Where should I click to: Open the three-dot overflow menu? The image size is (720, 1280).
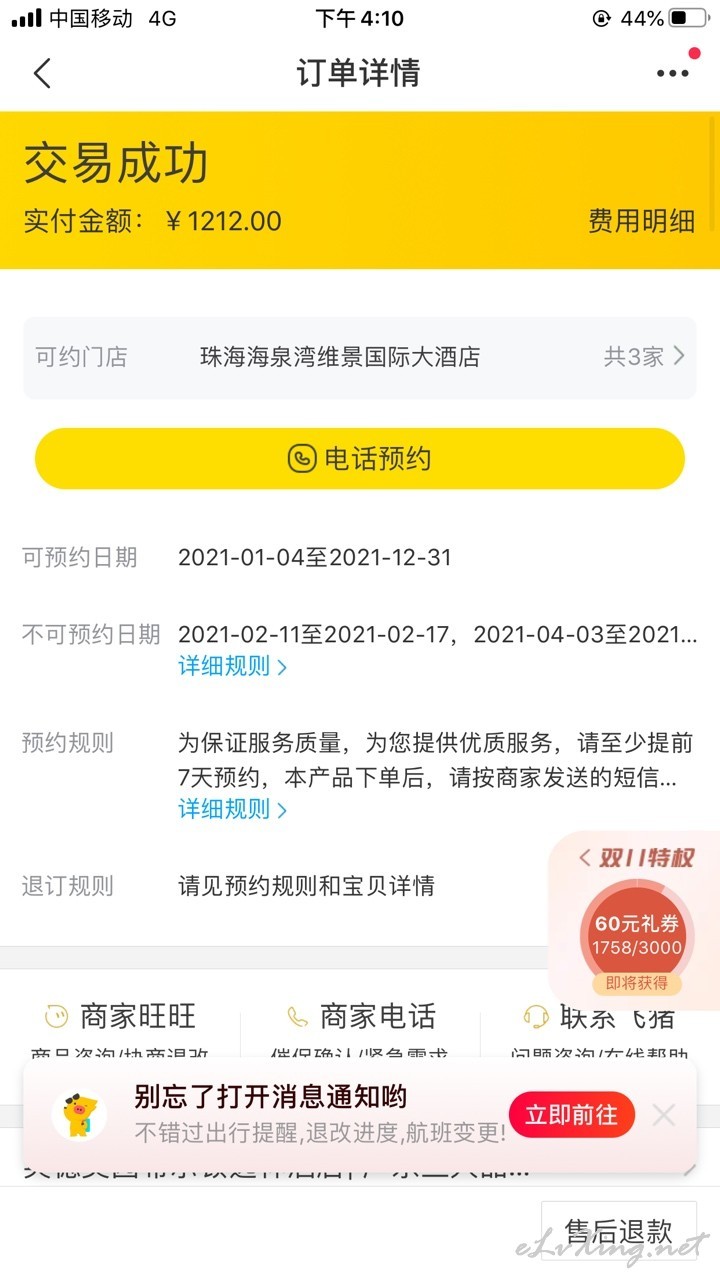(x=673, y=73)
